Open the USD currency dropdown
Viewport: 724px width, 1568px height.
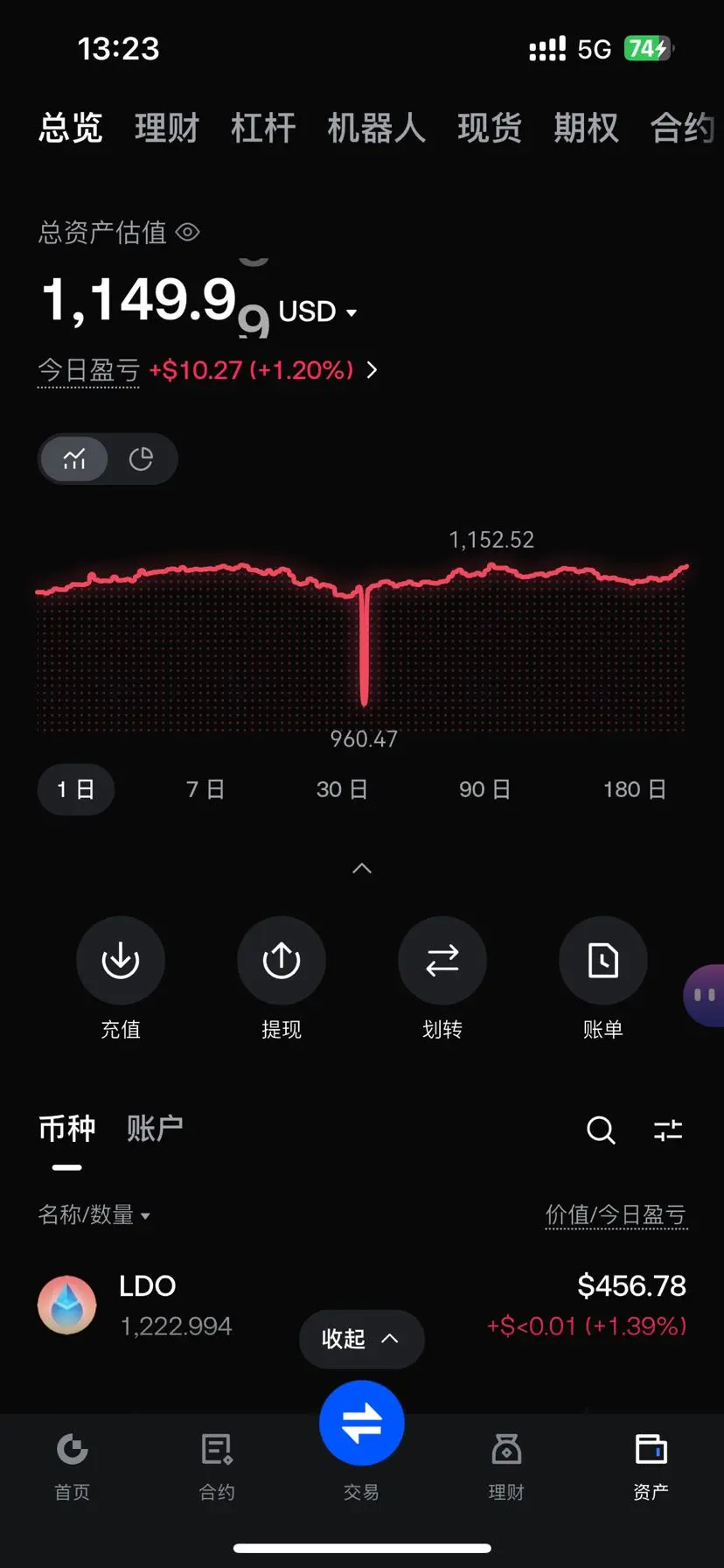(317, 311)
